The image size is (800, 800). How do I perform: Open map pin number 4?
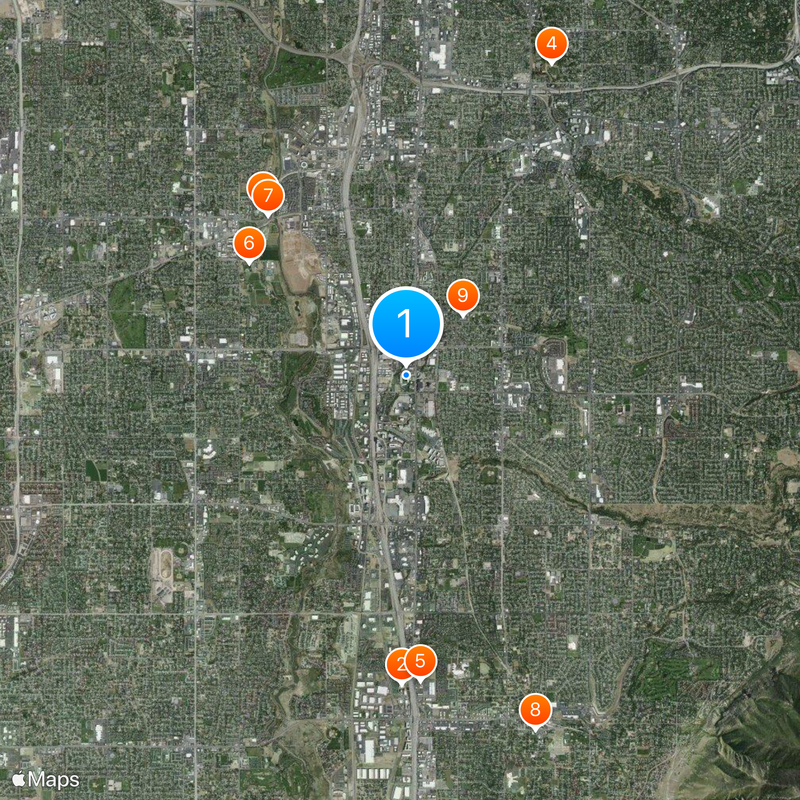[551, 44]
